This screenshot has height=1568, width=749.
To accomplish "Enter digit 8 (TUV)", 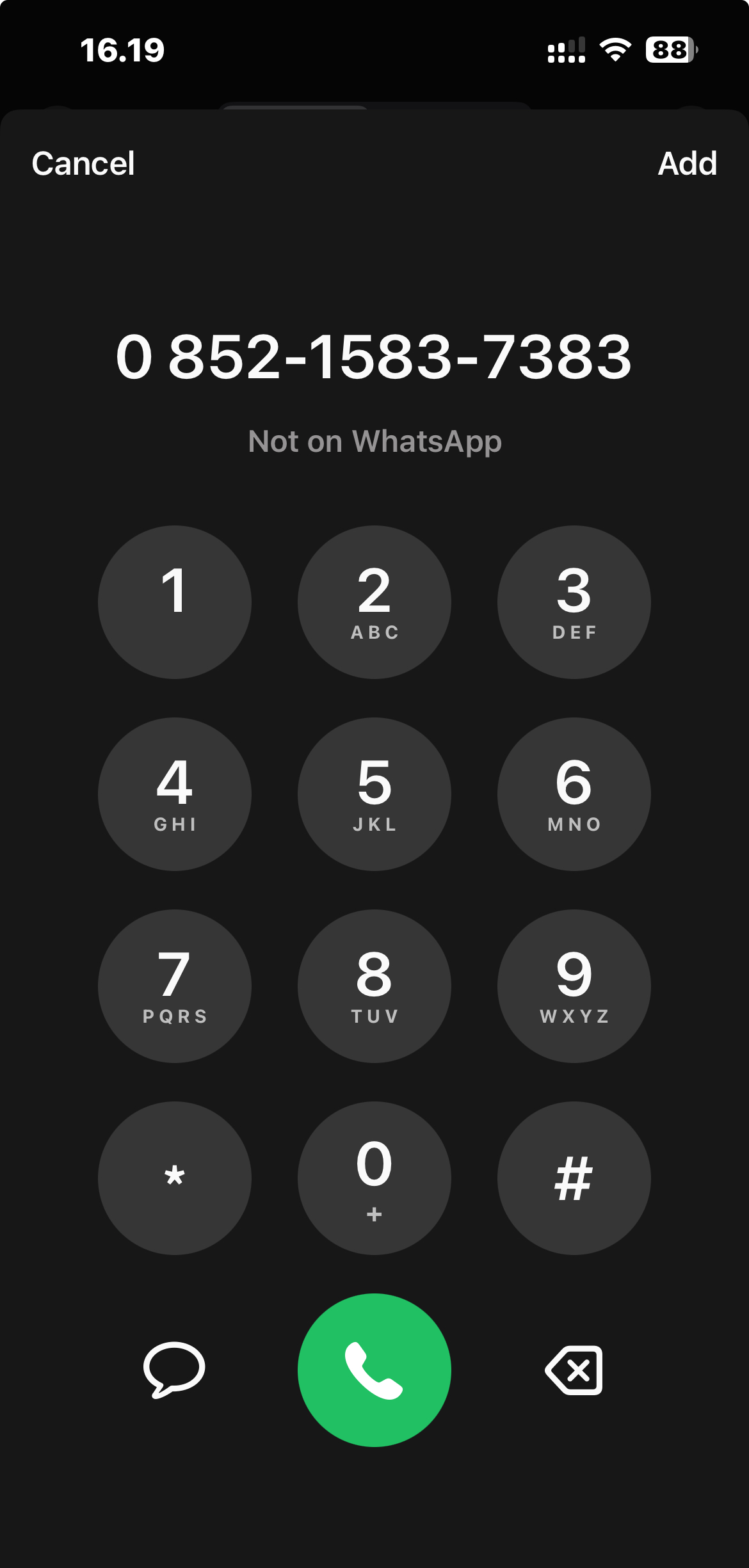I will [x=374, y=986].
